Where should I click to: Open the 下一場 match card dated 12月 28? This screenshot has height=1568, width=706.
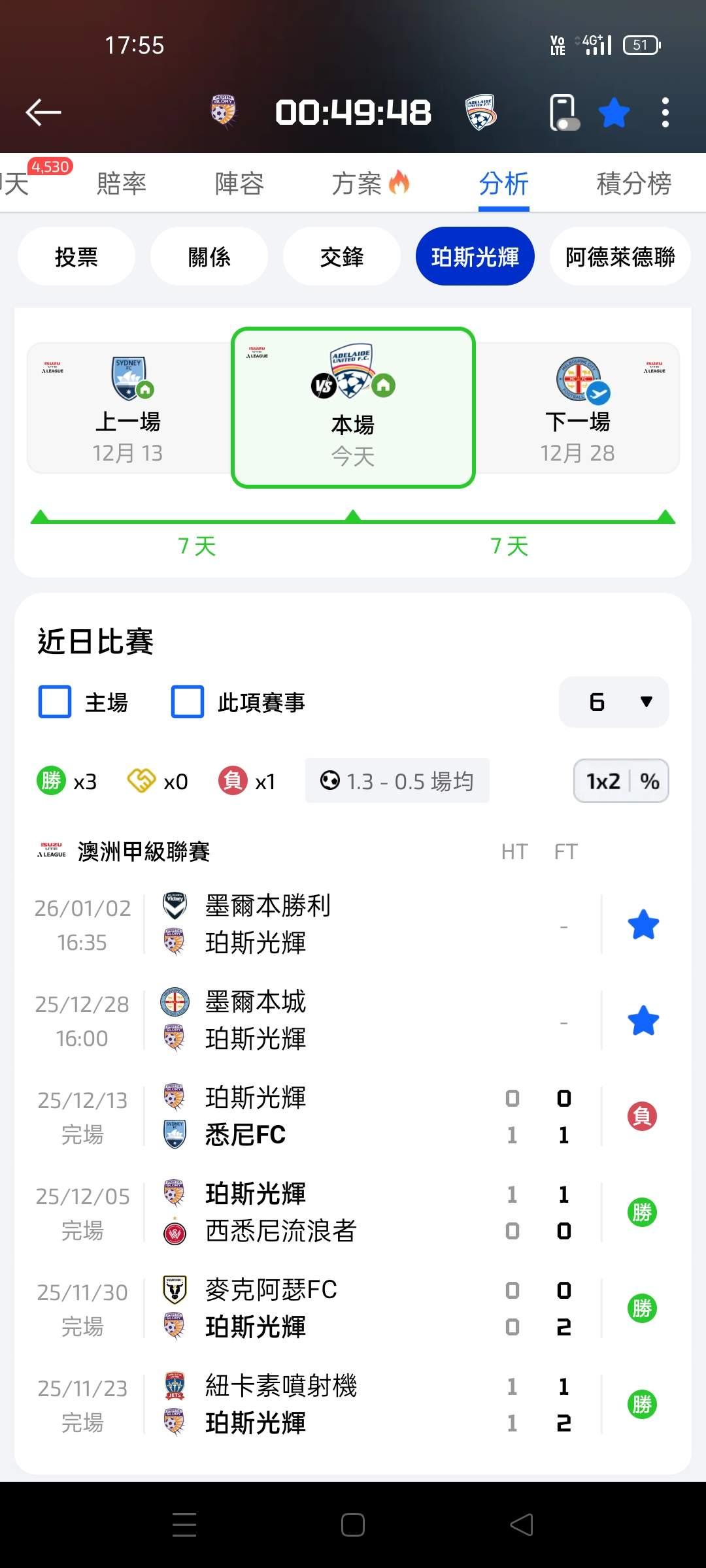(578, 408)
